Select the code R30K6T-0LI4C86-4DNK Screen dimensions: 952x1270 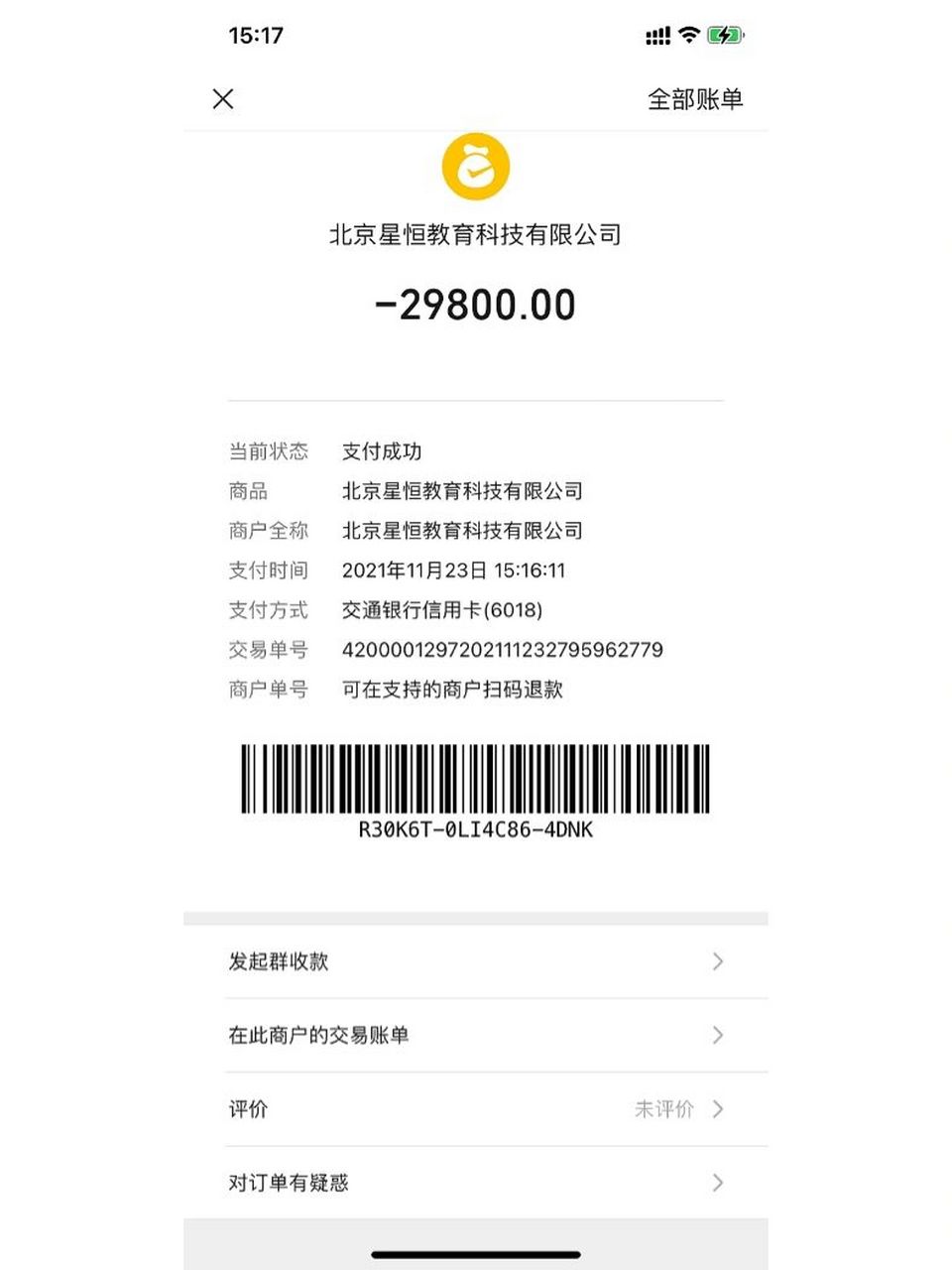(x=474, y=832)
